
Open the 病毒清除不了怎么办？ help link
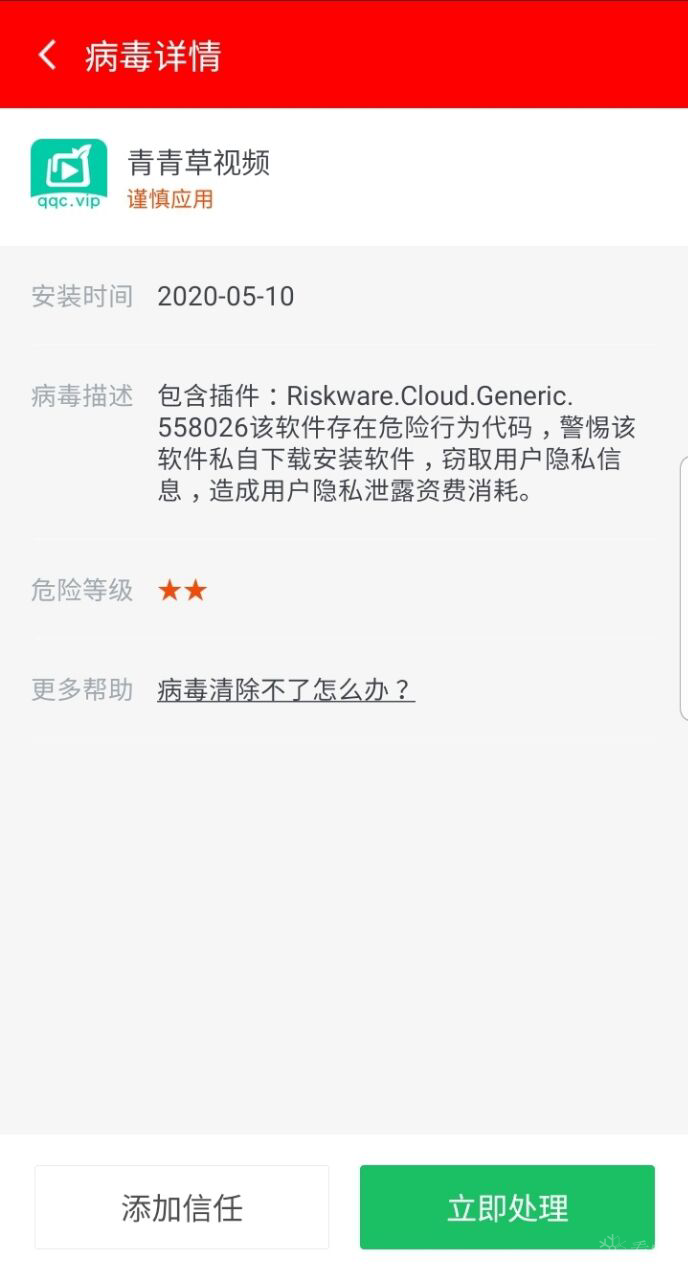(286, 690)
